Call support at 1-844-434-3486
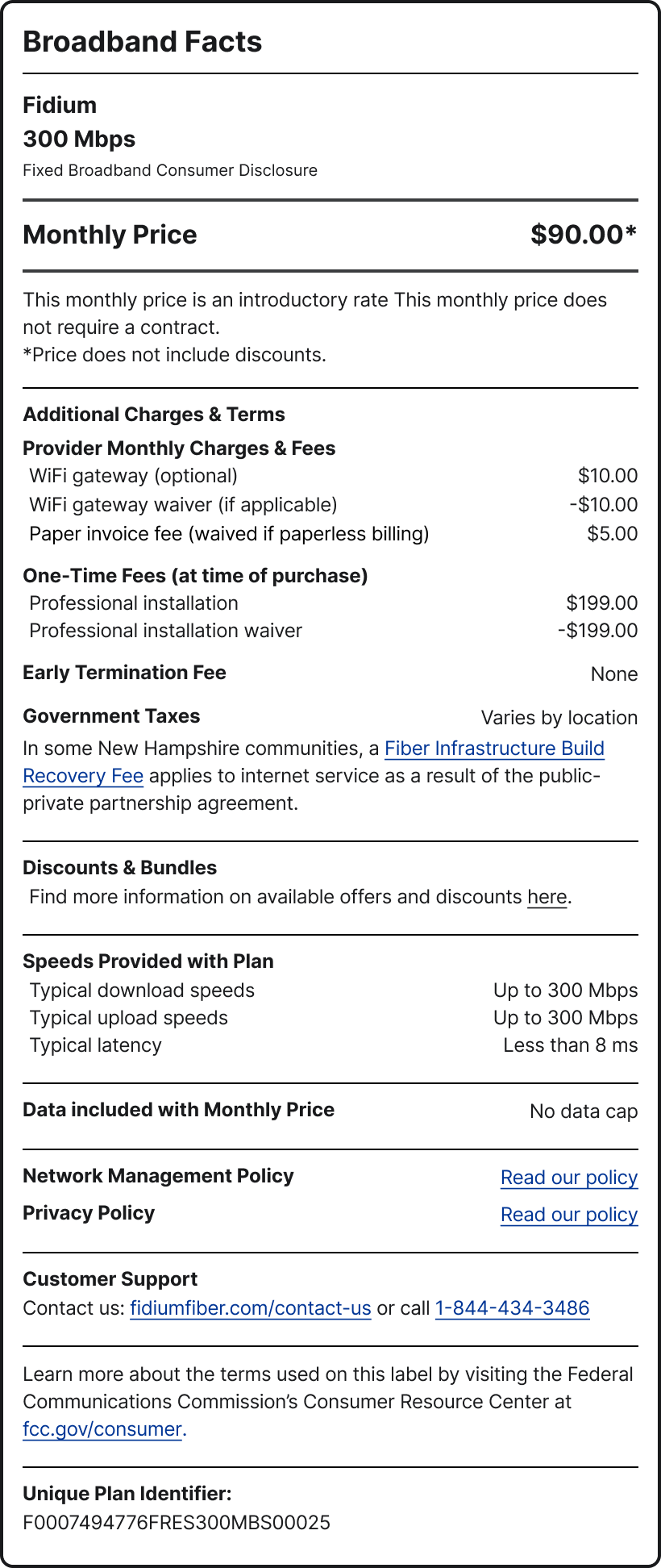 (513, 1308)
